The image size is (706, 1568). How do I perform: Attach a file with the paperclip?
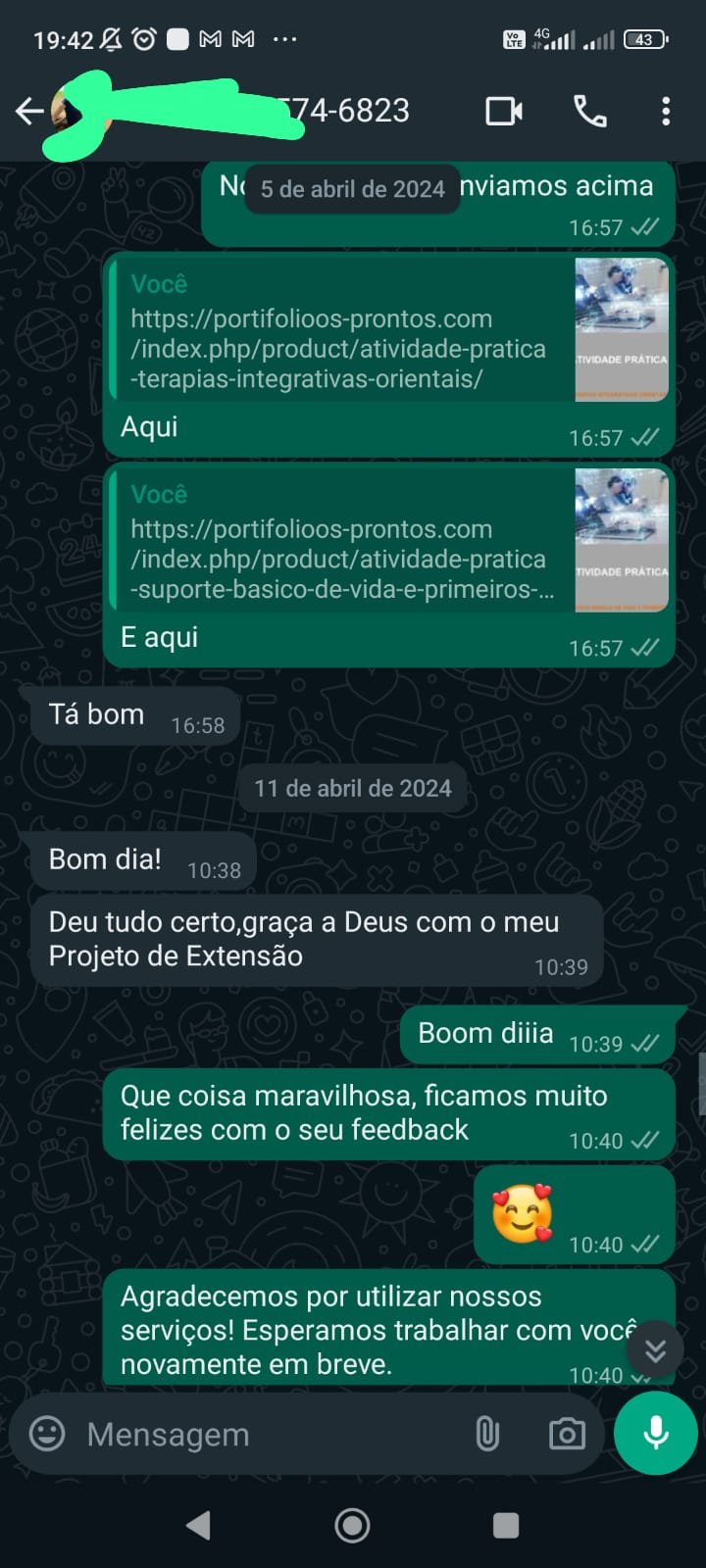(x=487, y=1434)
